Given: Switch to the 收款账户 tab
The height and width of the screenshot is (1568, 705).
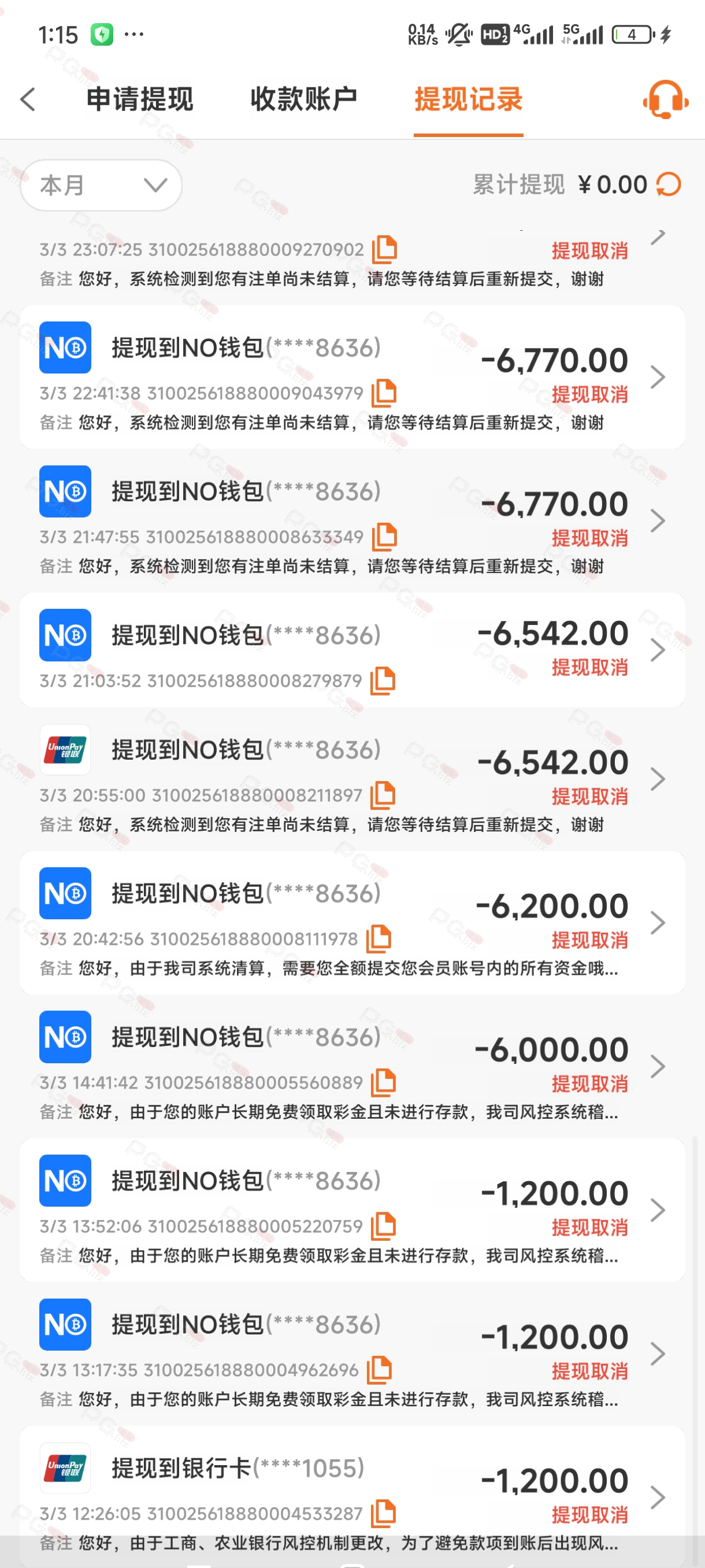Looking at the screenshot, I should pyautogui.click(x=304, y=99).
